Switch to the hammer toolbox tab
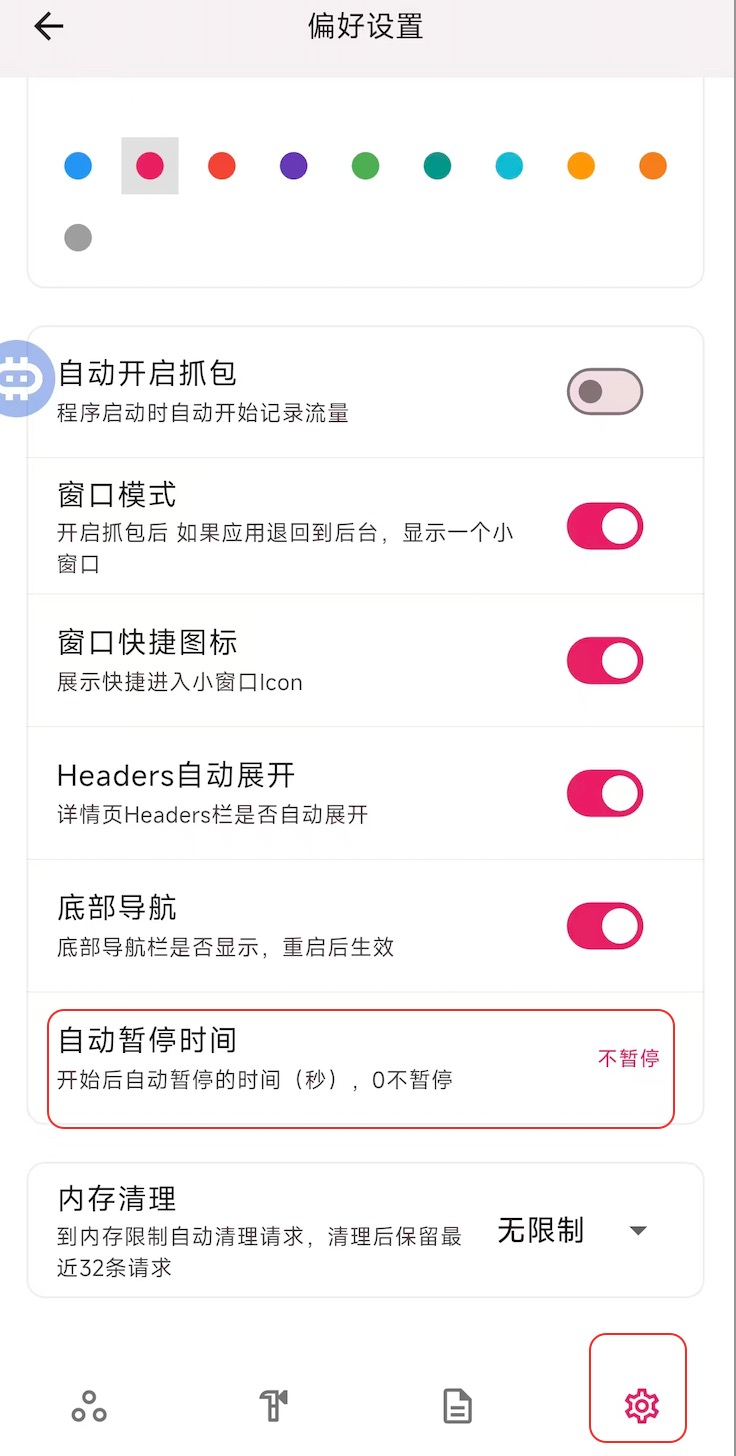This screenshot has width=736, height=1456. tap(273, 1405)
